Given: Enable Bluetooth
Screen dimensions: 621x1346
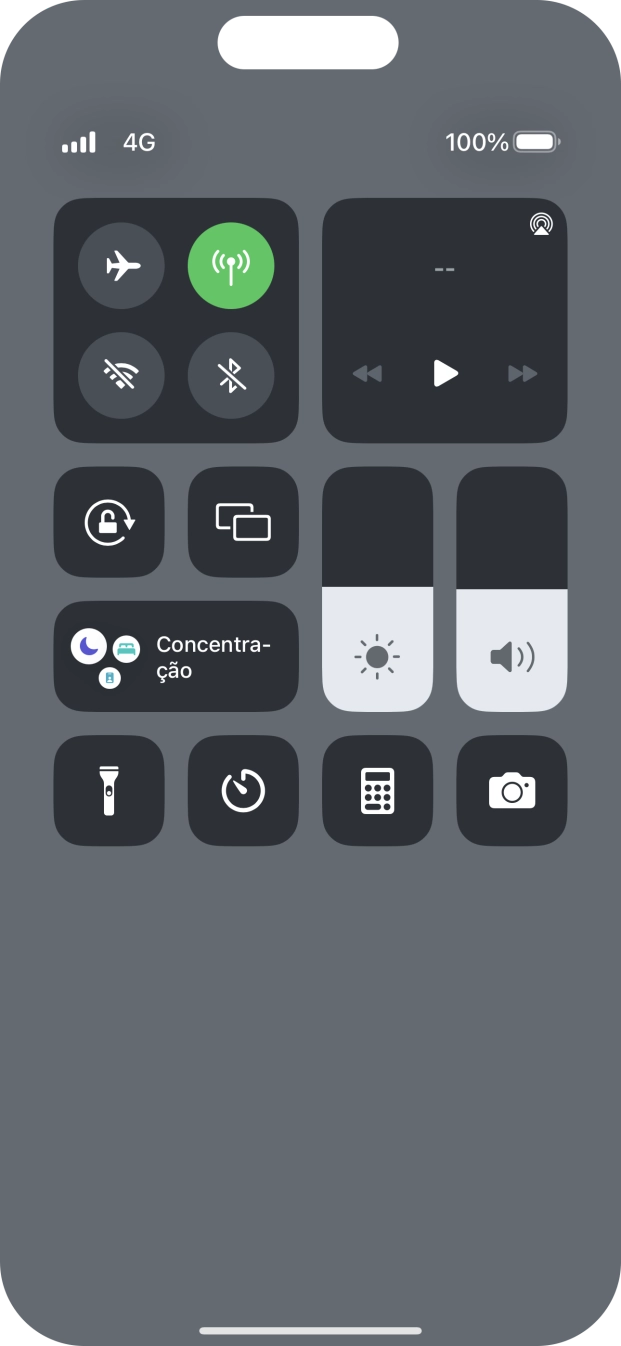Looking at the screenshot, I should pos(231,375).
